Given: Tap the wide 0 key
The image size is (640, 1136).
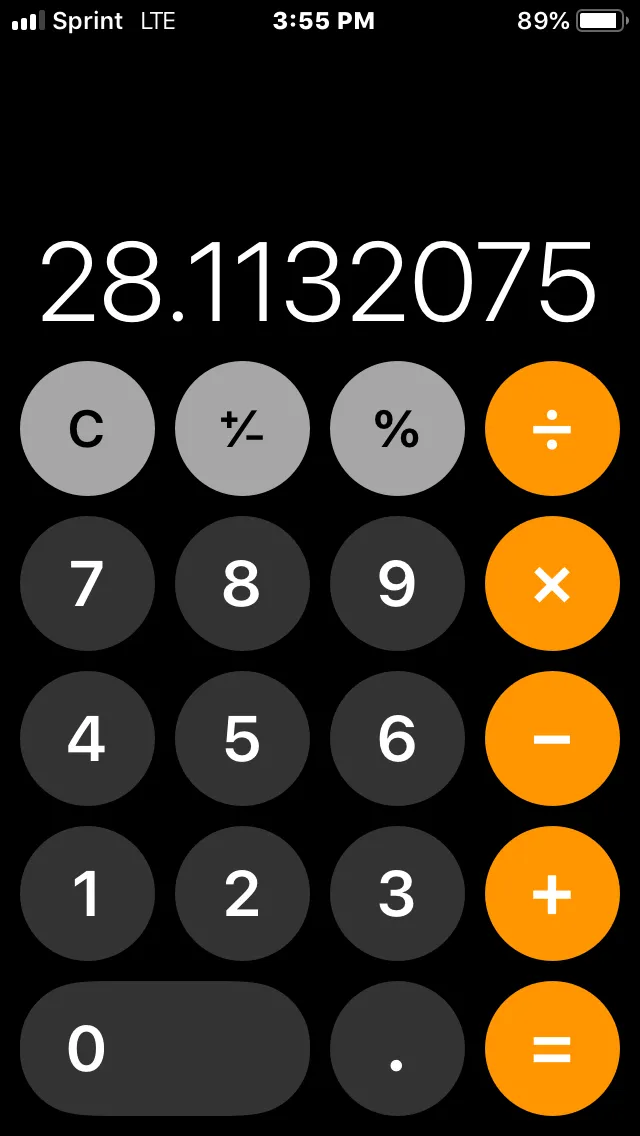Looking at the screenshot, I should point(165,1048).
